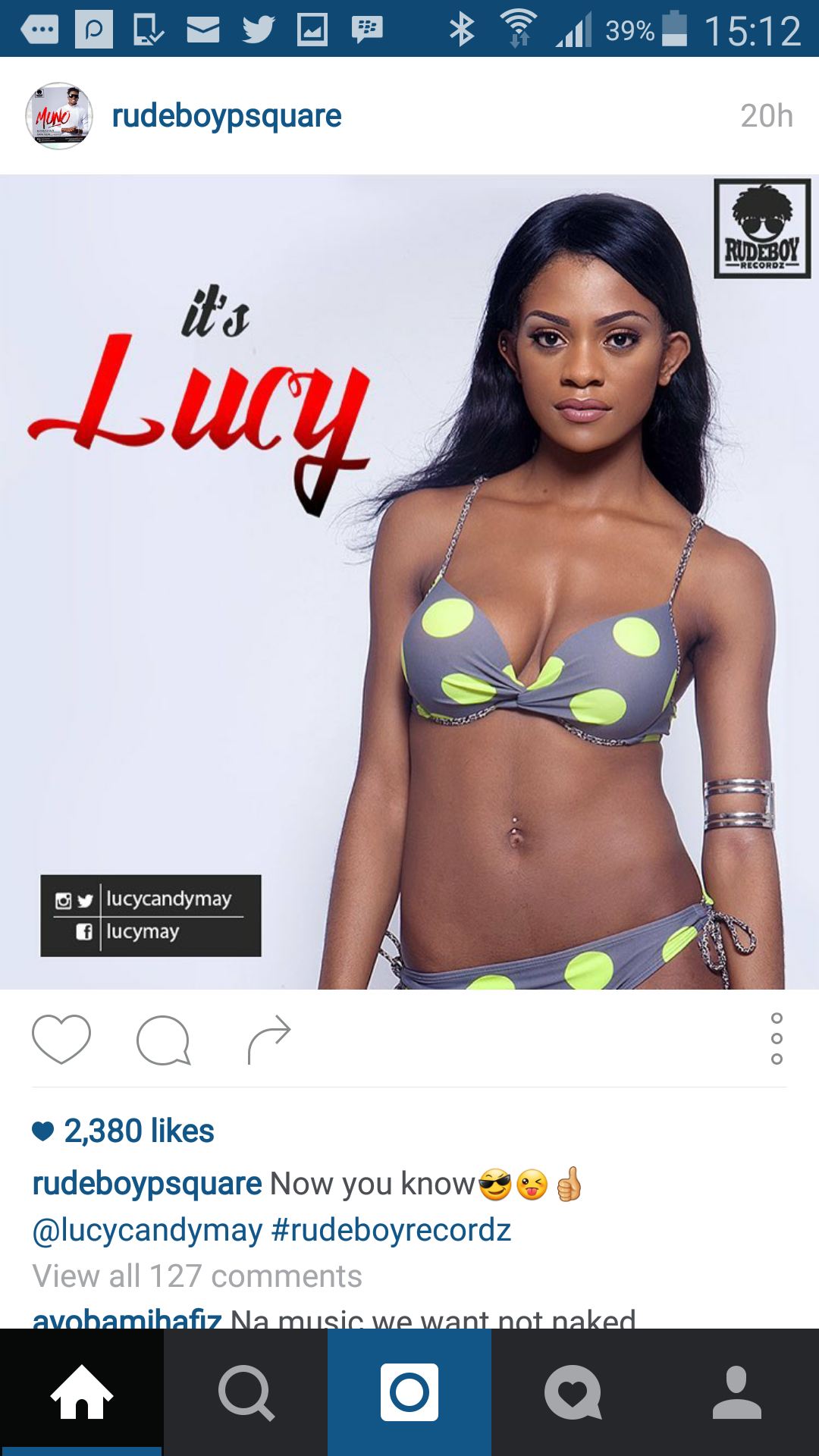Open the Camera tab
819x1456 pixels.
pos(409,1392)
